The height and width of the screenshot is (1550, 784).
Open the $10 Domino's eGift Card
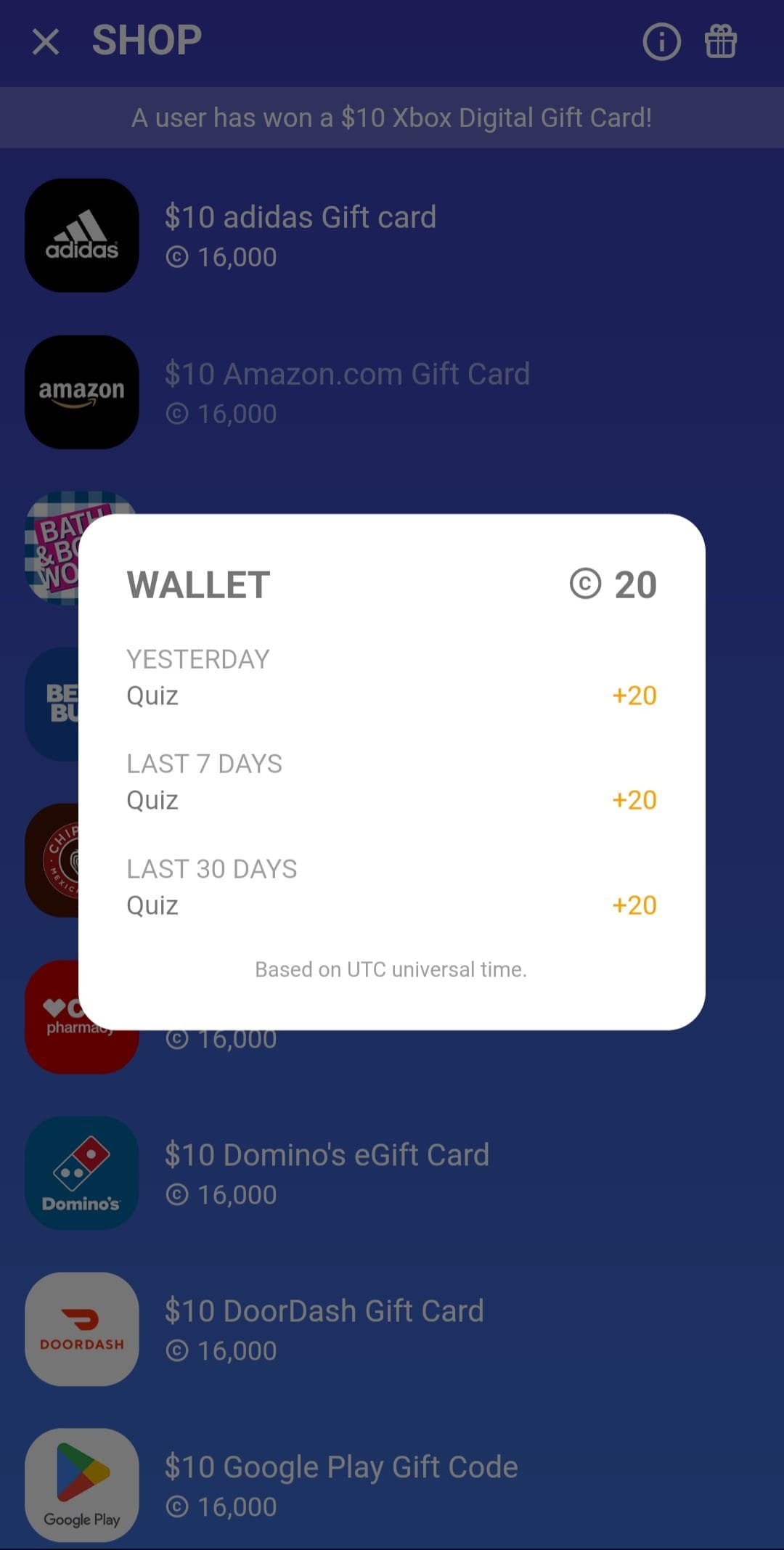[x=392, y=1173]
